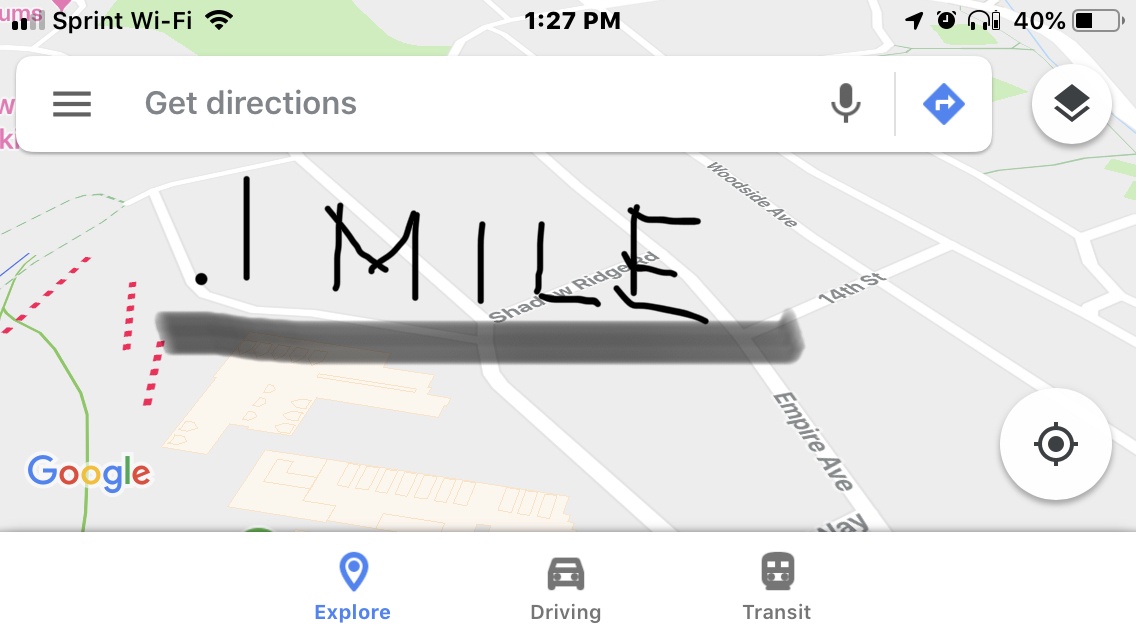1136x640 pixels.
Task: Center map on my current location
Action: pos(1055,444)
